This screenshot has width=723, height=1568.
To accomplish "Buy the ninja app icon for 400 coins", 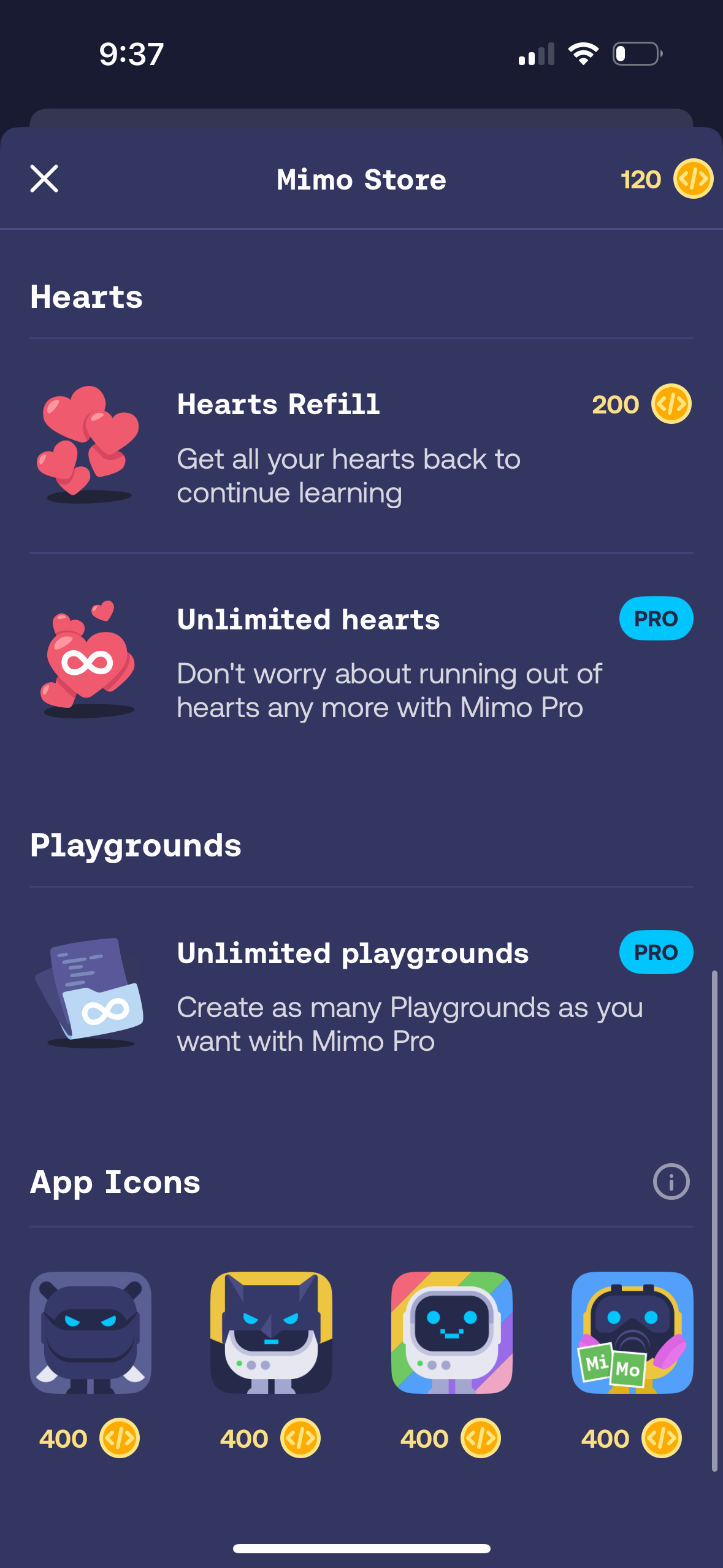I will click(90, 1439).
